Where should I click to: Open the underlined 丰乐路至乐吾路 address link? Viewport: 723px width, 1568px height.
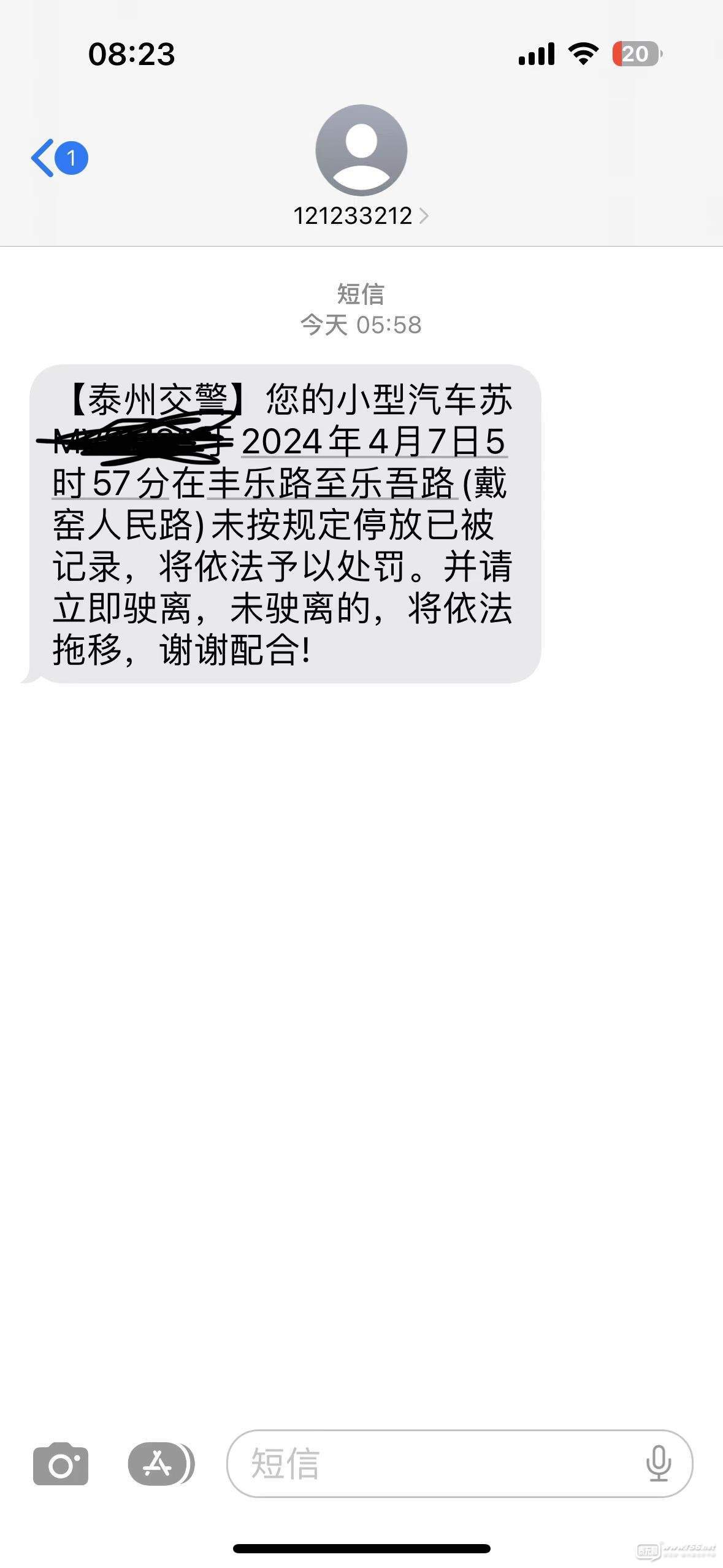[x=332, y=483]
